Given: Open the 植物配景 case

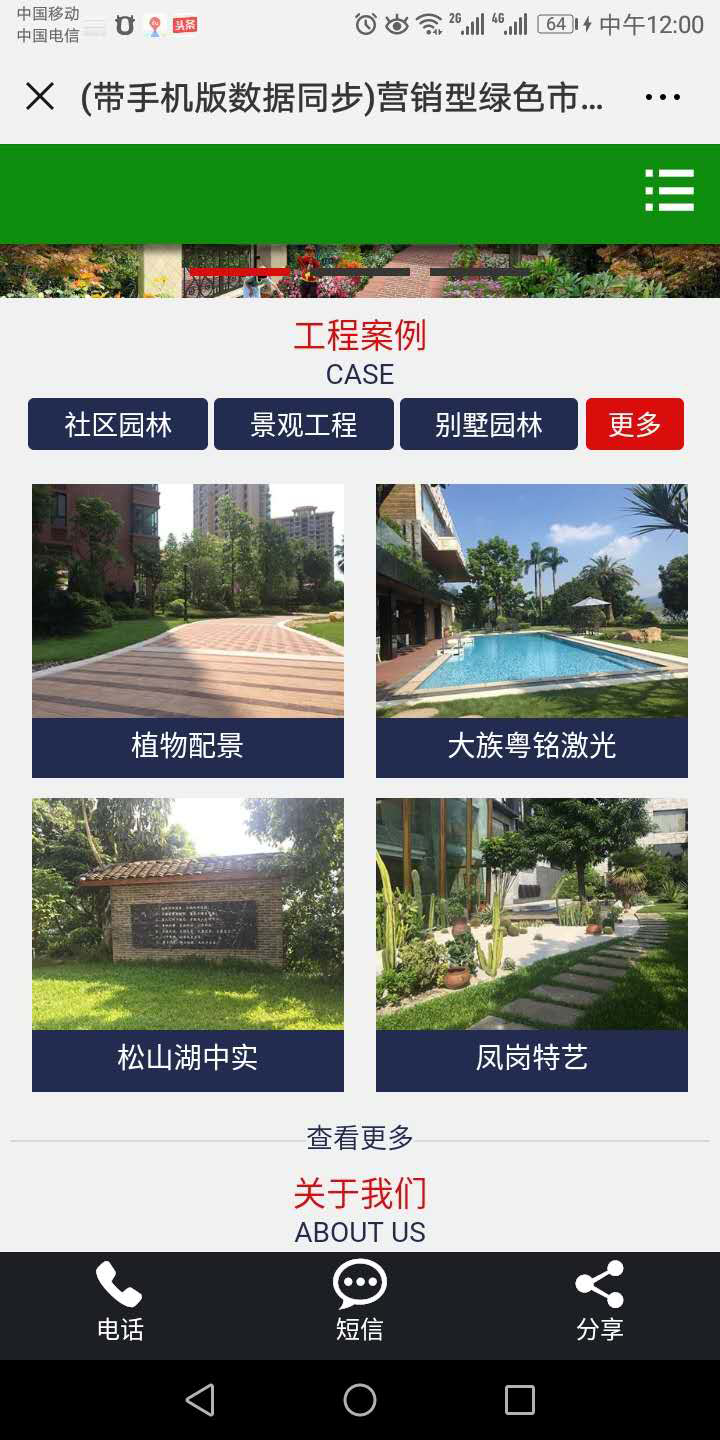Looking at the screenshot, I should click(188, 630).
